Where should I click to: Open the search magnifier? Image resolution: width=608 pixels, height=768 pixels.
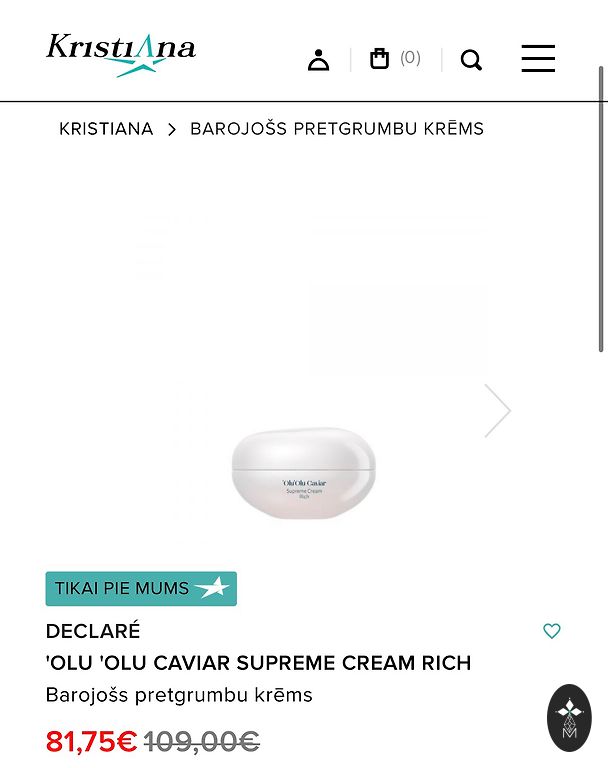(x=471, y=60)
